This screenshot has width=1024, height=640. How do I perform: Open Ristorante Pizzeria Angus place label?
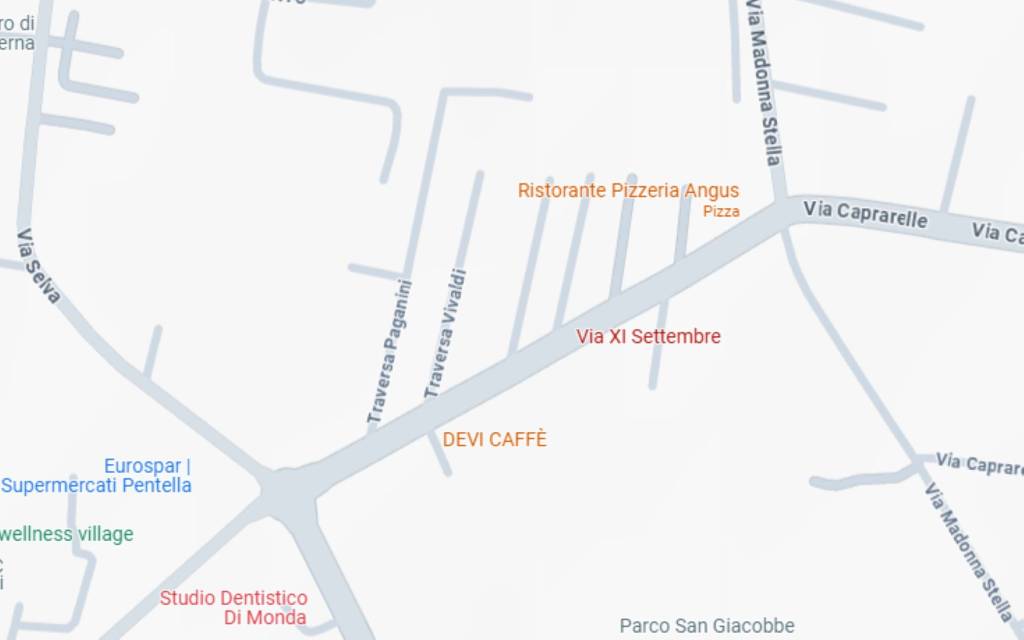(628, 191)
